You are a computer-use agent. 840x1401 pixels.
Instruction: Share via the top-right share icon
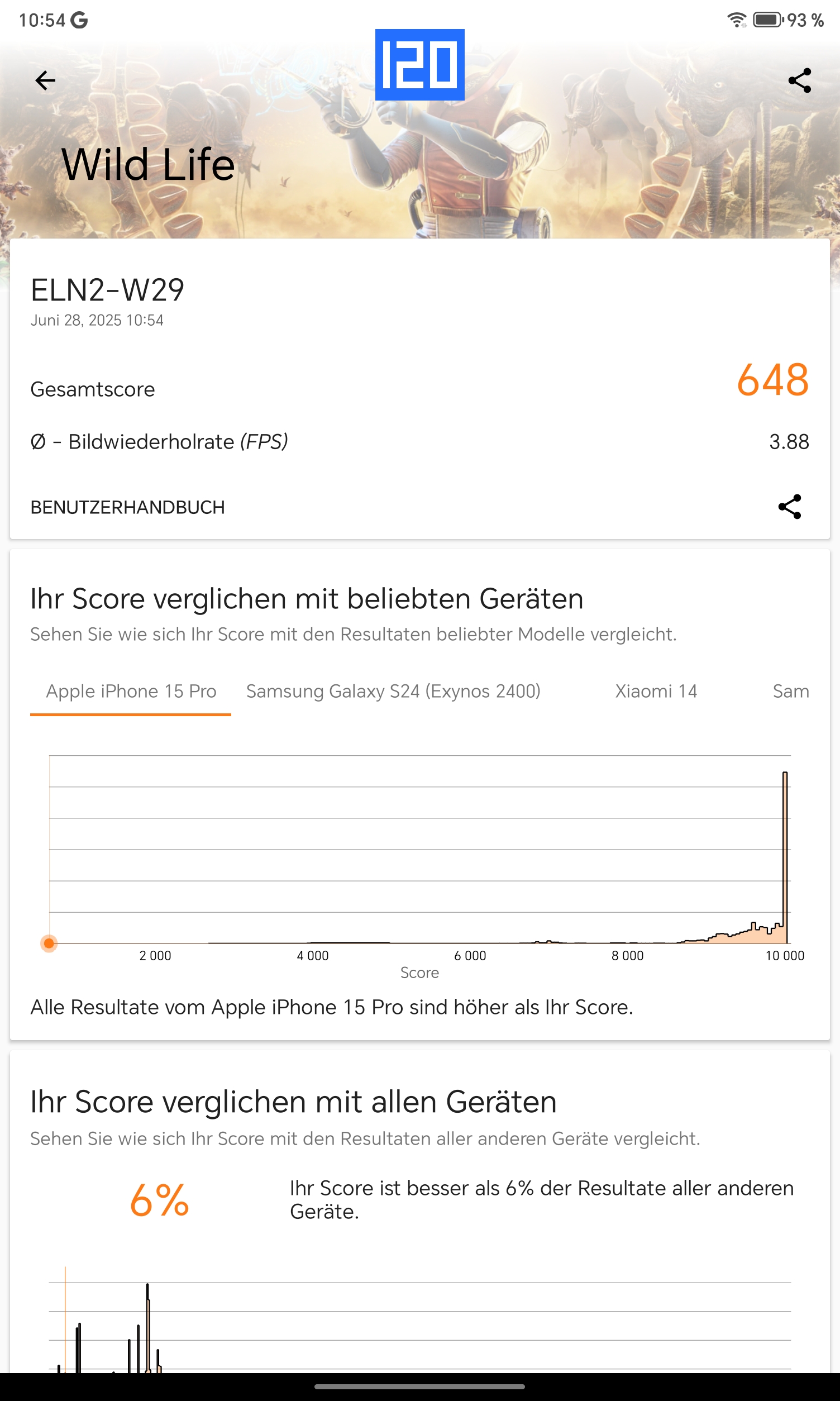point(800,80)
